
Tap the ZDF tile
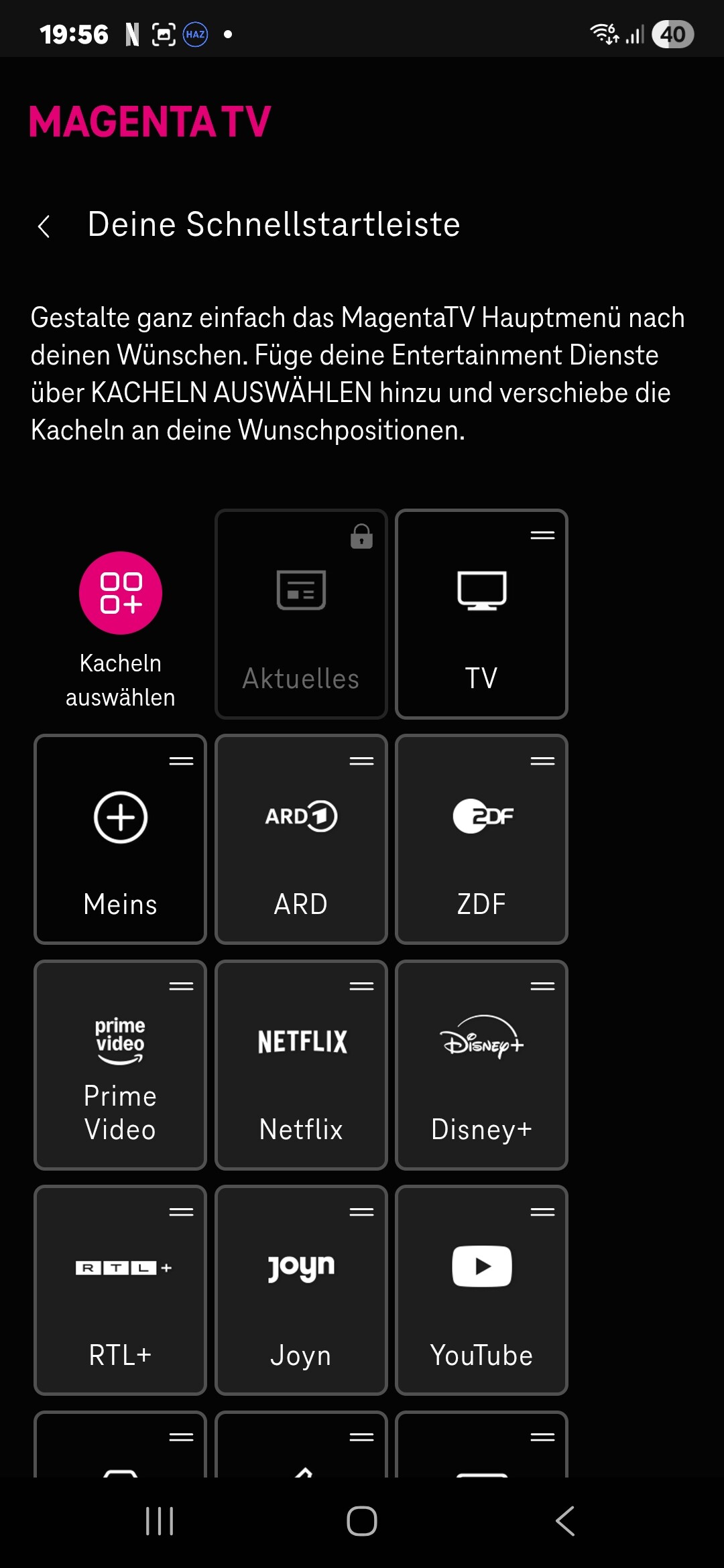coord(481,839)
